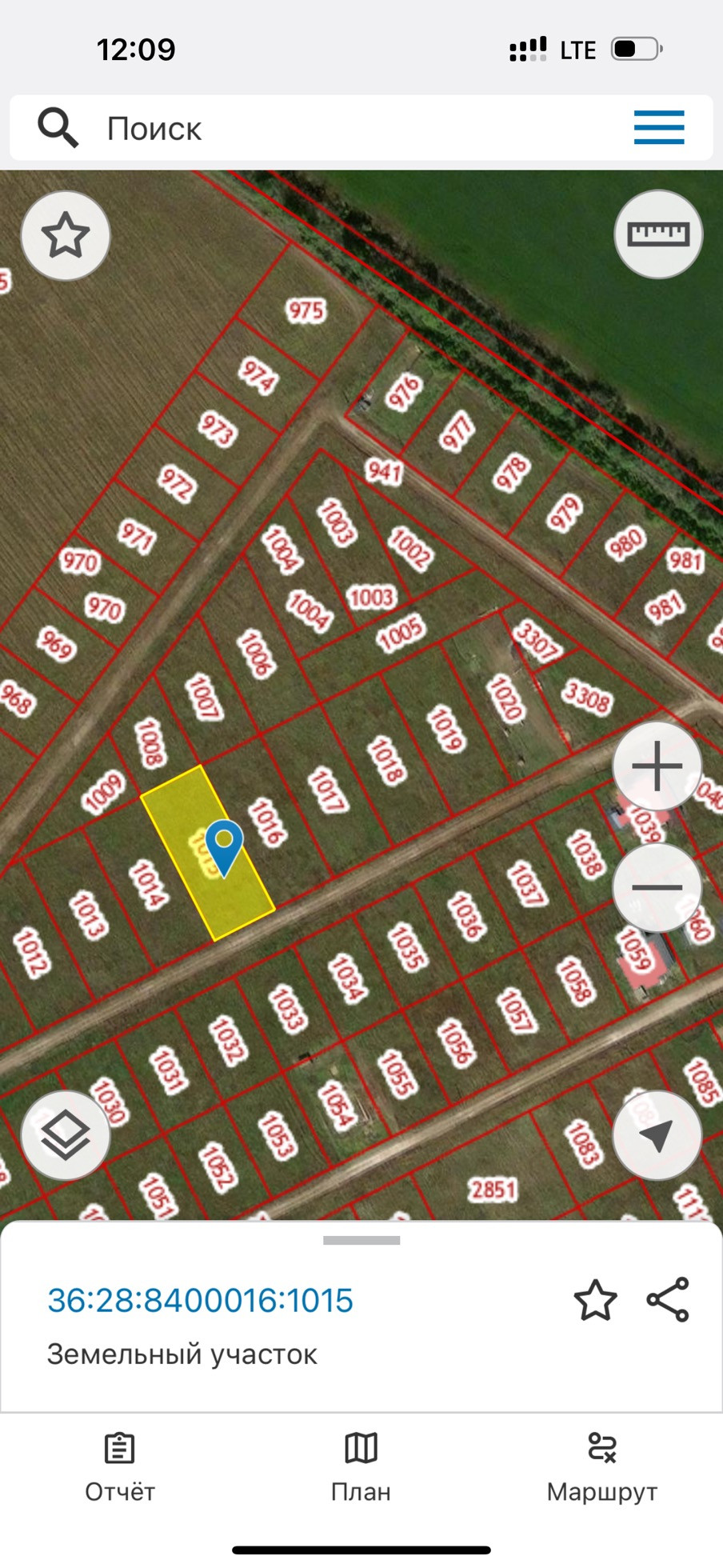Expand the bottom sheet handle
Screen dimensions: 723x1568
(x=361, y=1241)
